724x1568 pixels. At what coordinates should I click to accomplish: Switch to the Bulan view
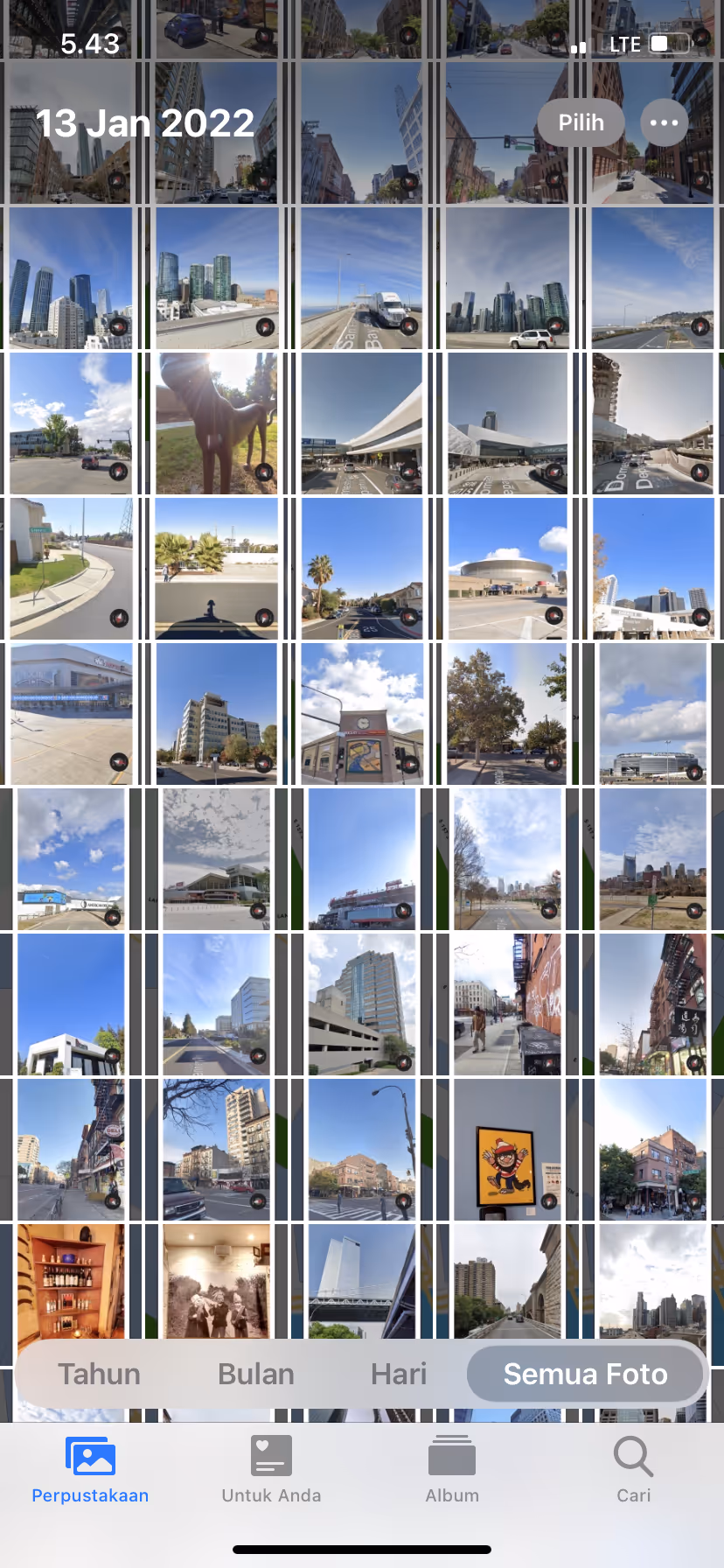(x=255, y=1374)
